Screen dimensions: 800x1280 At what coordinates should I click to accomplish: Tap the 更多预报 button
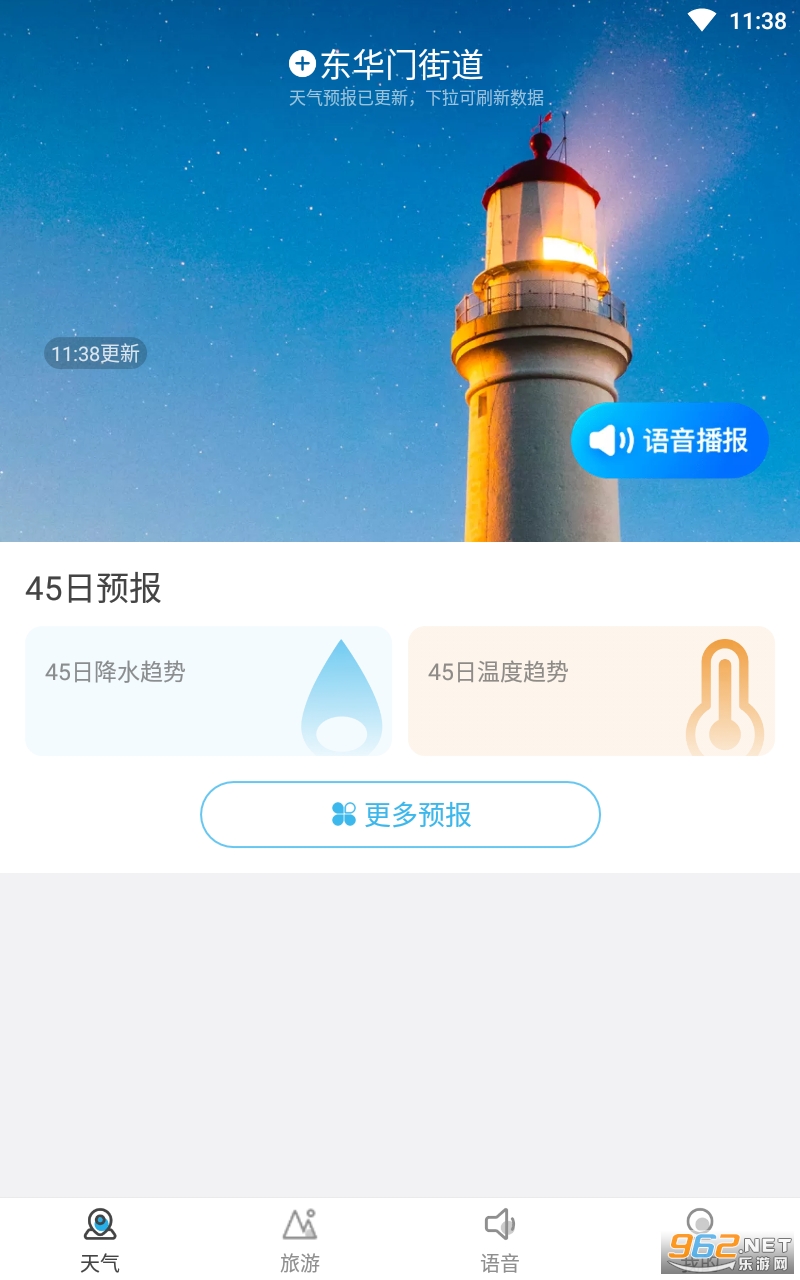(400, 815)
